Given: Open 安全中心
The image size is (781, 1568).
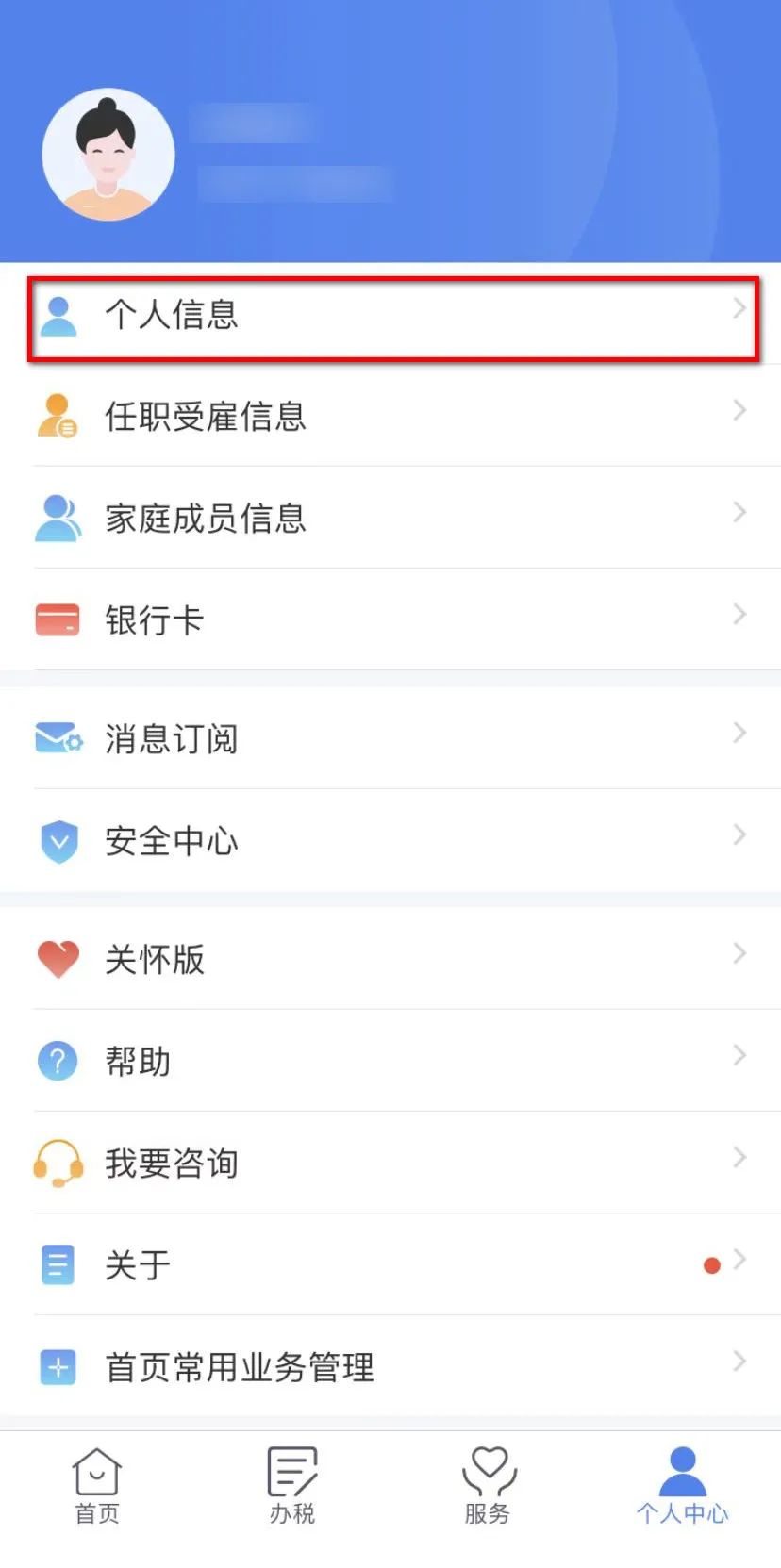Looking at the screenshot, I should pyautogui.click(x=390, y=840).
